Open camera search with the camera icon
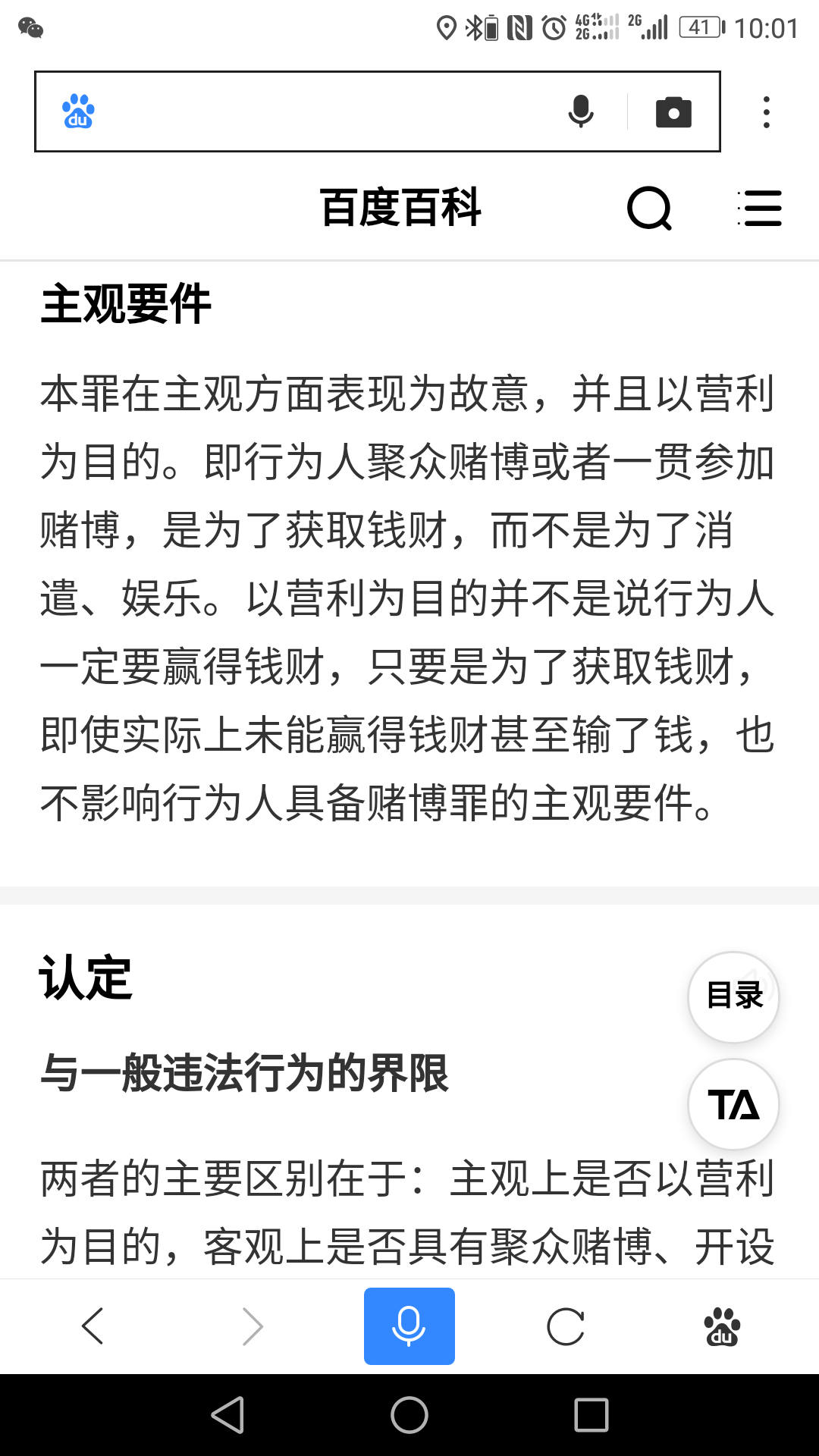 [x=673, y=111]
